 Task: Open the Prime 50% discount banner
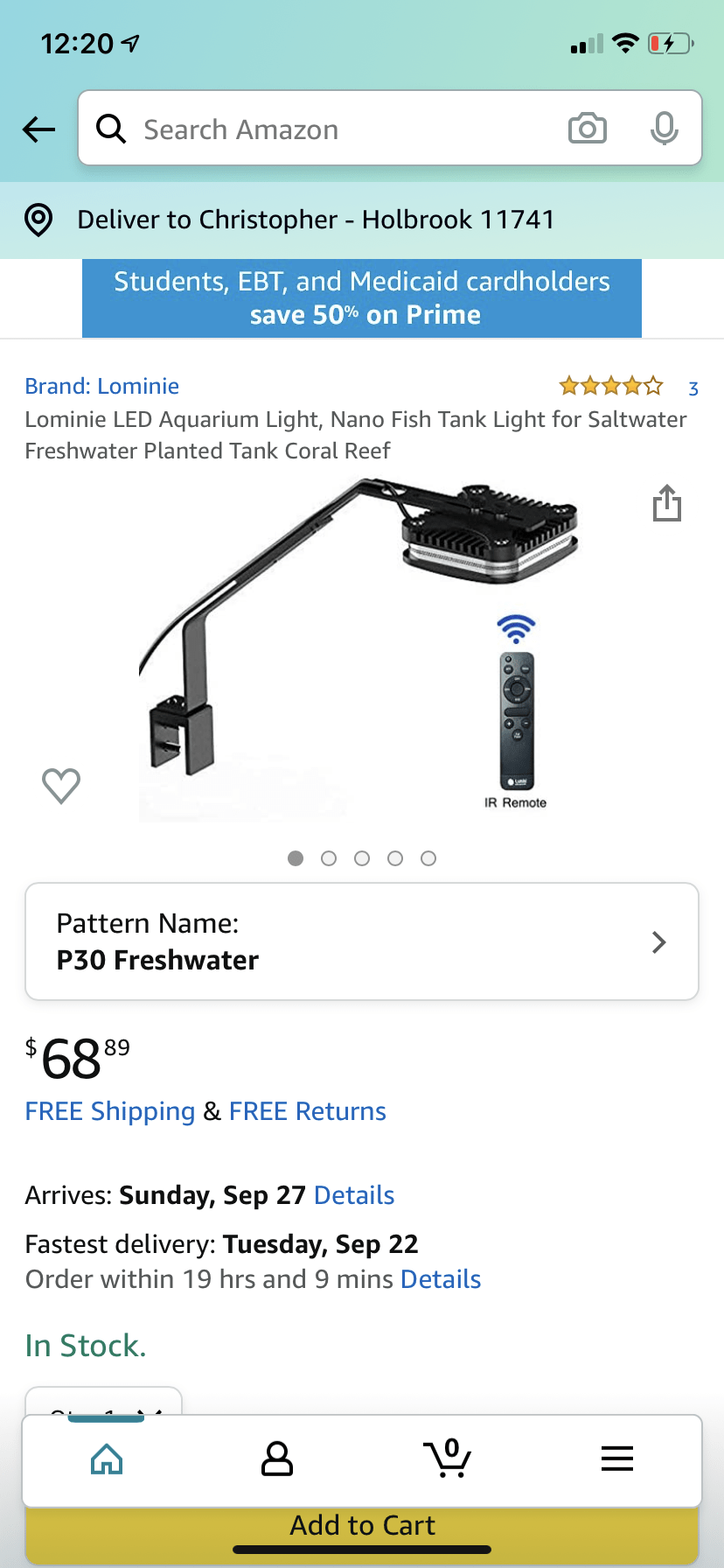point(362,298)
